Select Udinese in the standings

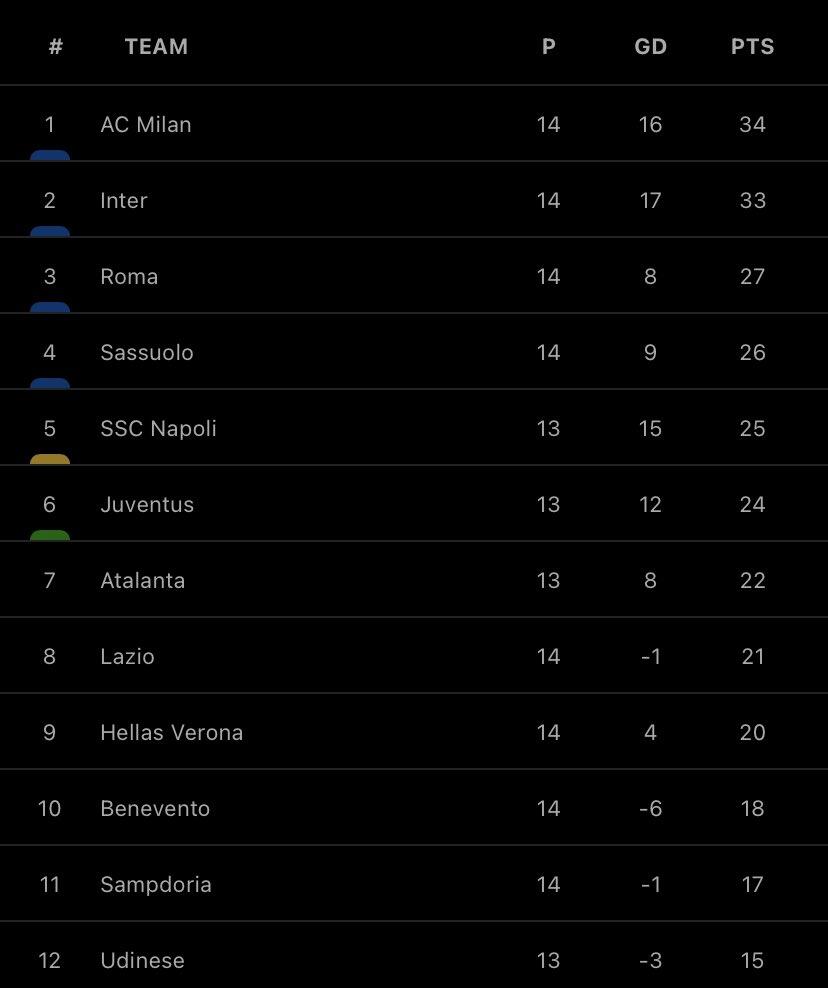(142, 961)
